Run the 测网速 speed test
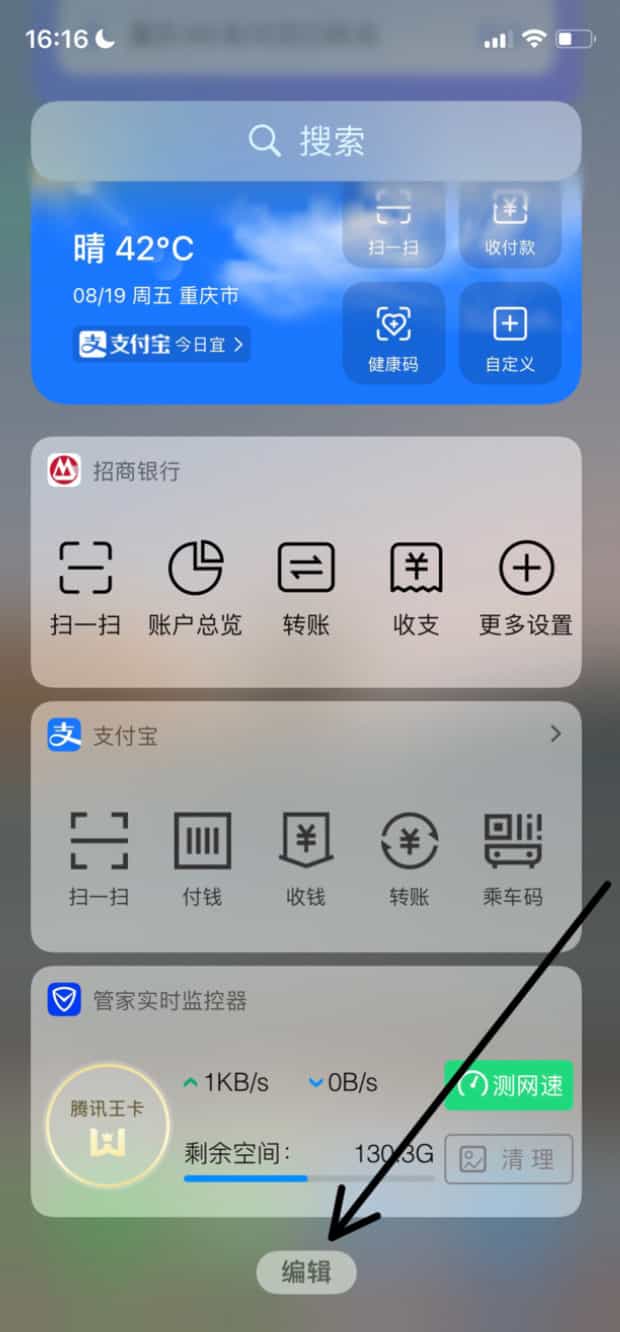The image size is (620, 1332). pyautogui.click(x=508, y=1085)
